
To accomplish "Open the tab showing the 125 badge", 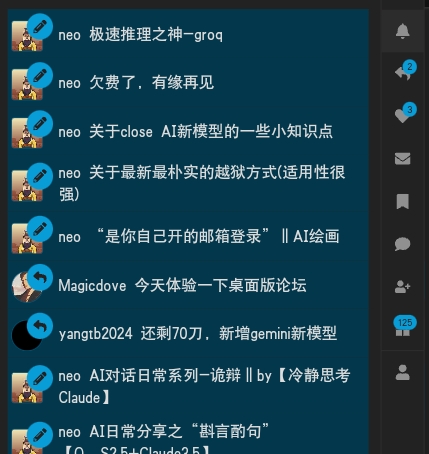I will click(403, 328).
